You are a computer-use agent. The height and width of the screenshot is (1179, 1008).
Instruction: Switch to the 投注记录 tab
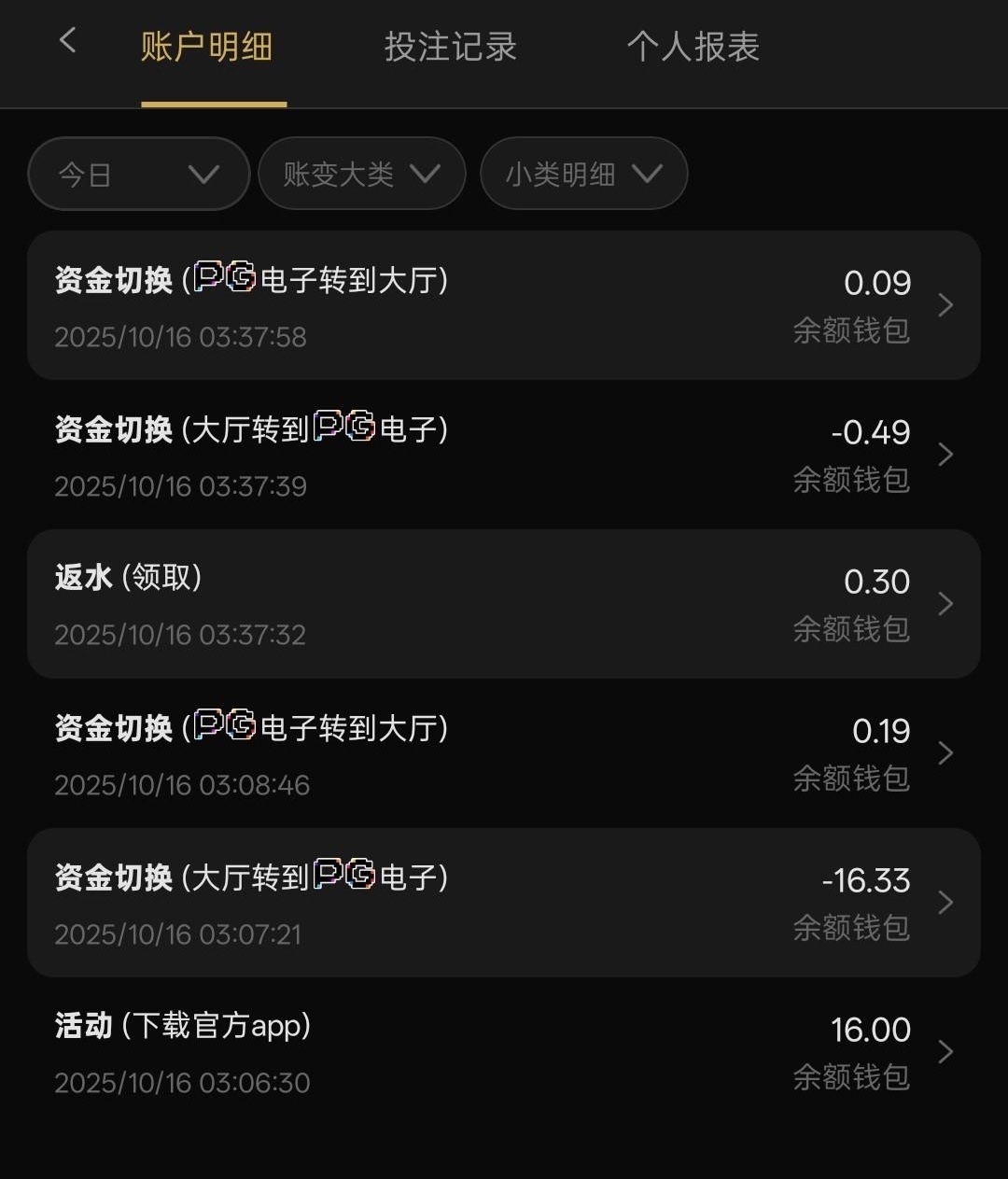(x=450, y=47)
